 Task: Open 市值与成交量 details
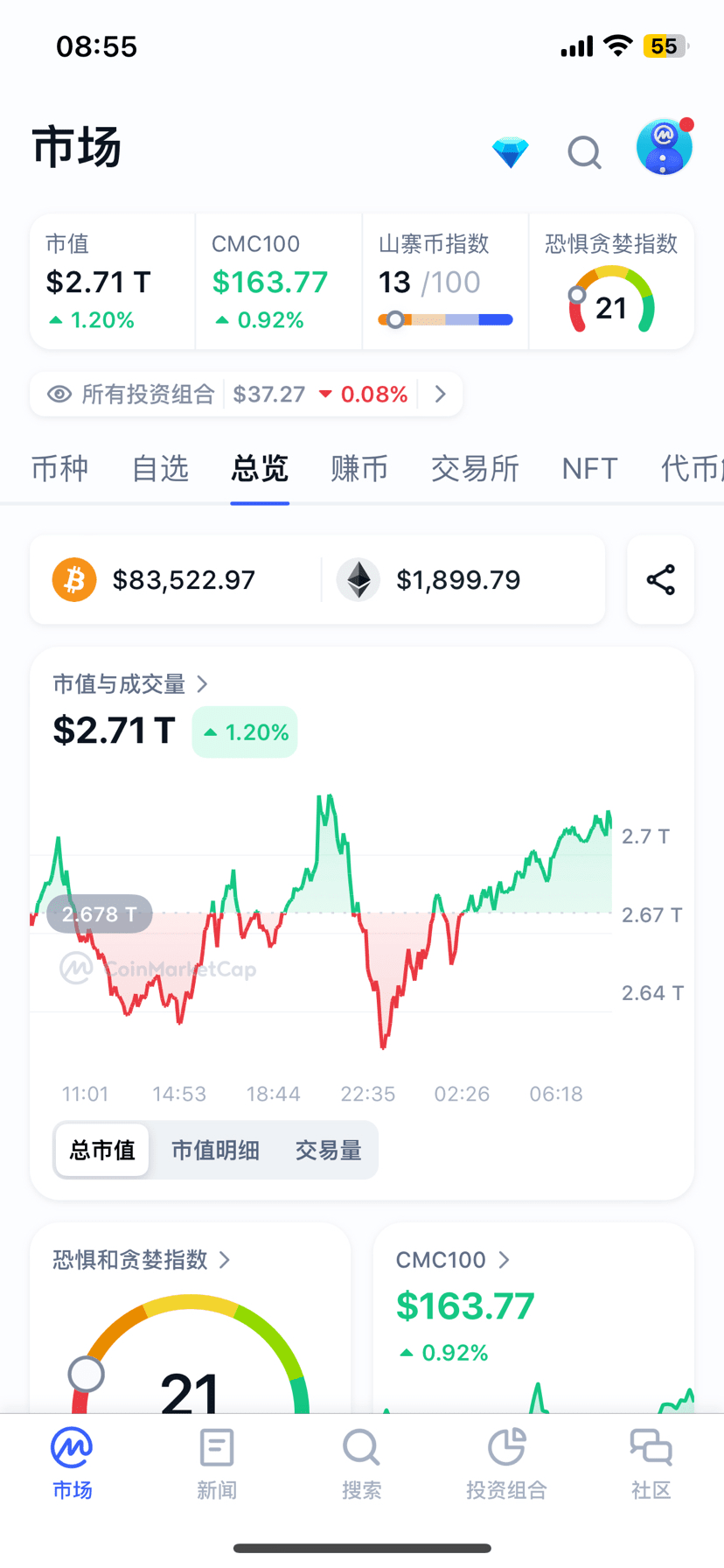pyautogui.click(x=130, y=684)
